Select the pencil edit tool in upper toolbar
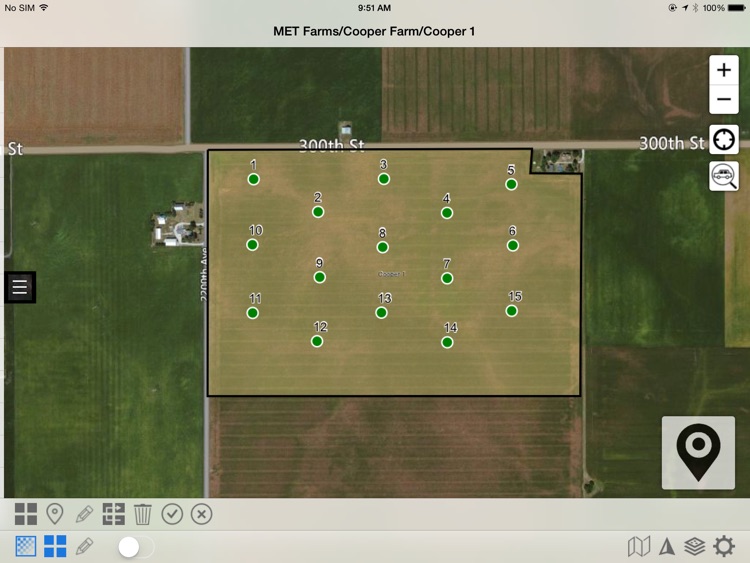The width and height of the screenshot is (750, 563). coord(84,514)
